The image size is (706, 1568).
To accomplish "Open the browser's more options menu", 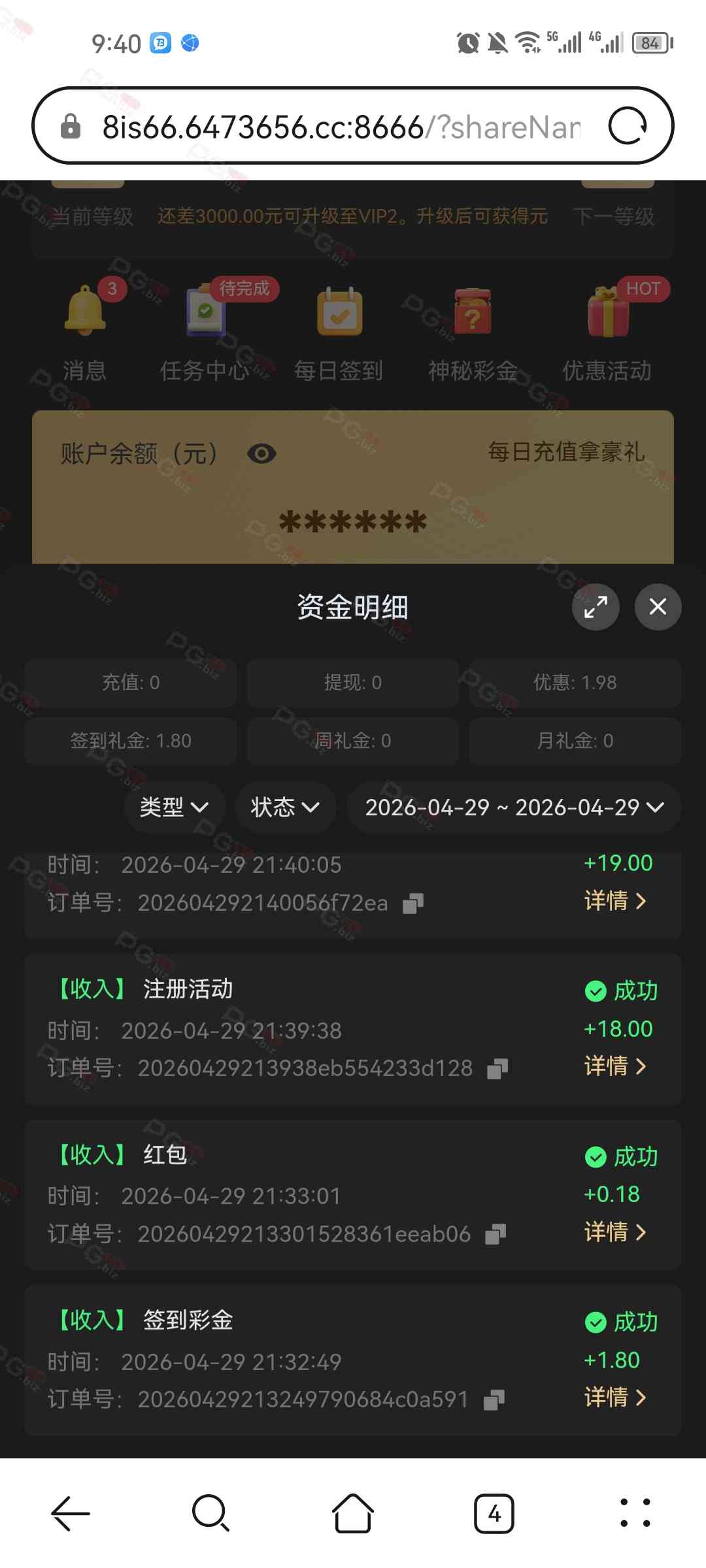I will click(x=635, y=1513).
